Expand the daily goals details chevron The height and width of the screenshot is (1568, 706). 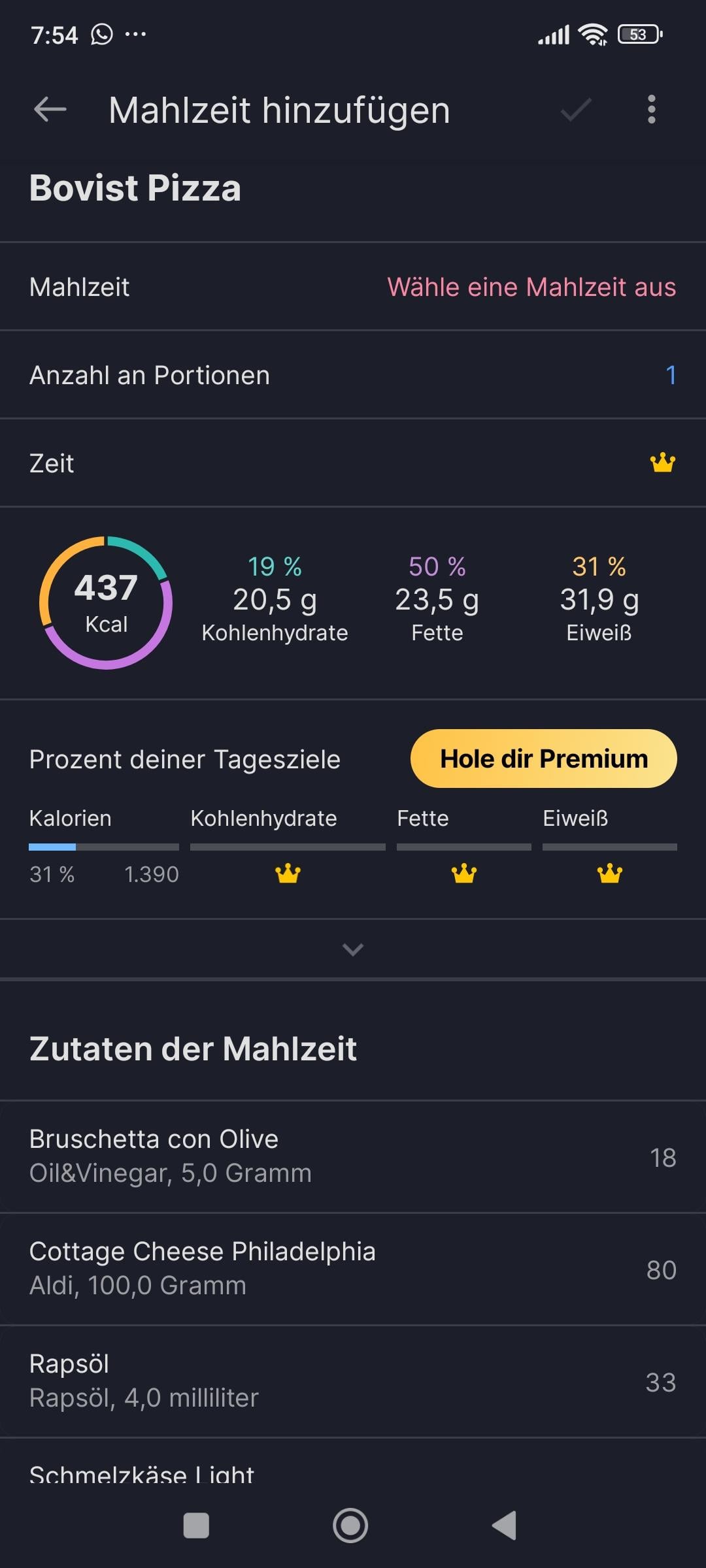tap(353, 949)
